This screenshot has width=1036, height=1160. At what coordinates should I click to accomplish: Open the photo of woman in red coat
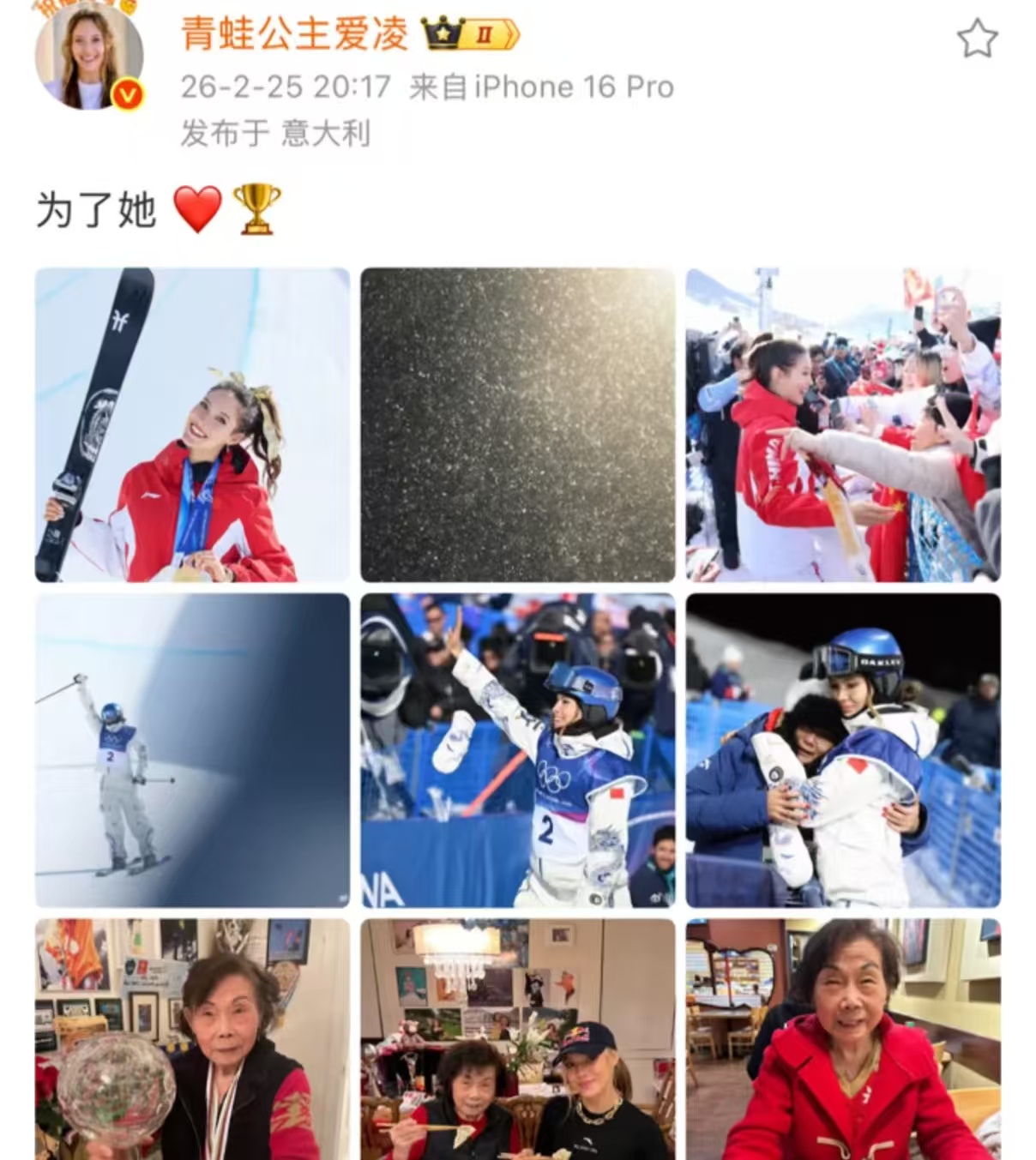[842, 1039]
